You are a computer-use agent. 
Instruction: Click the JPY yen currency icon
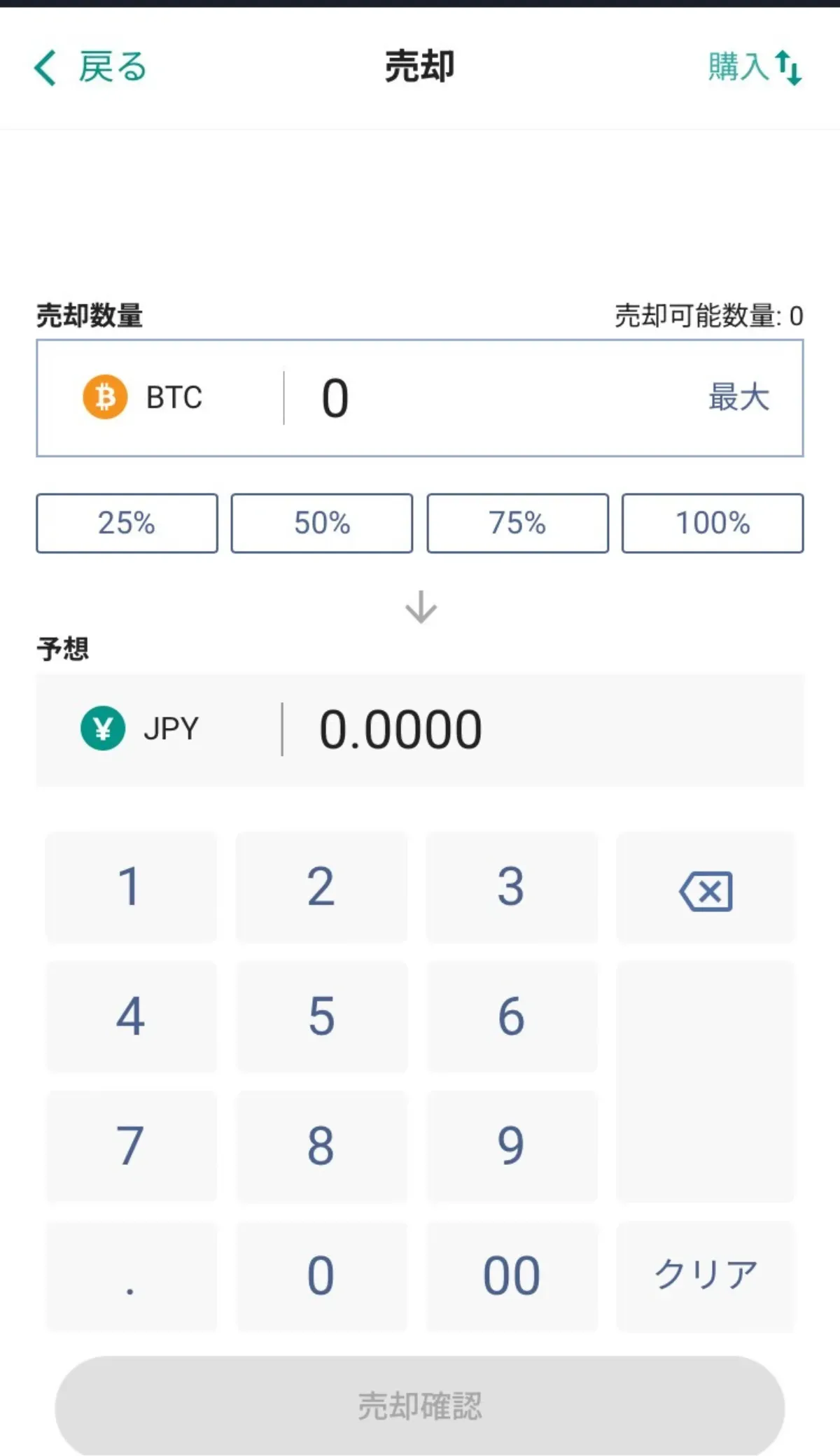102,728
